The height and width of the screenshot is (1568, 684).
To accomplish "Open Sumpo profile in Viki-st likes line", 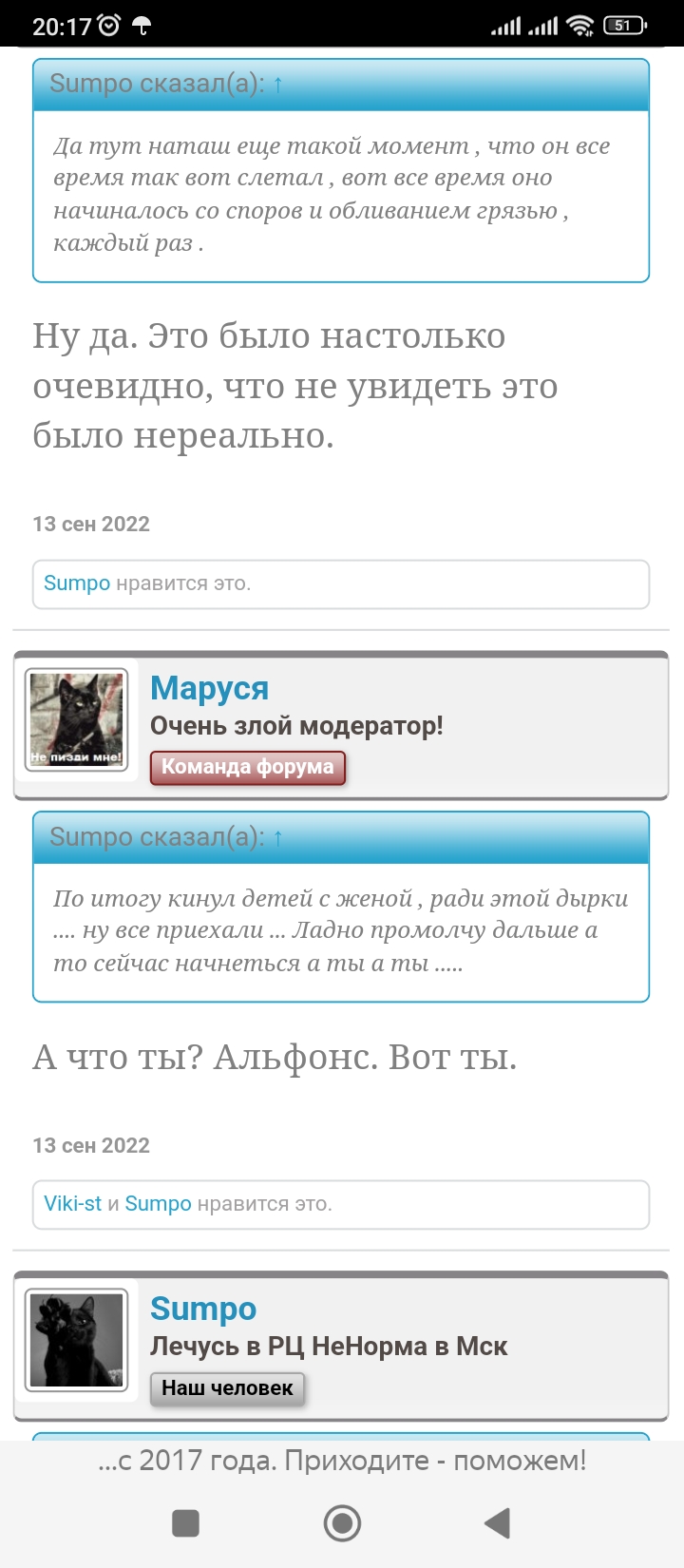I will [x=158, y=1204].
